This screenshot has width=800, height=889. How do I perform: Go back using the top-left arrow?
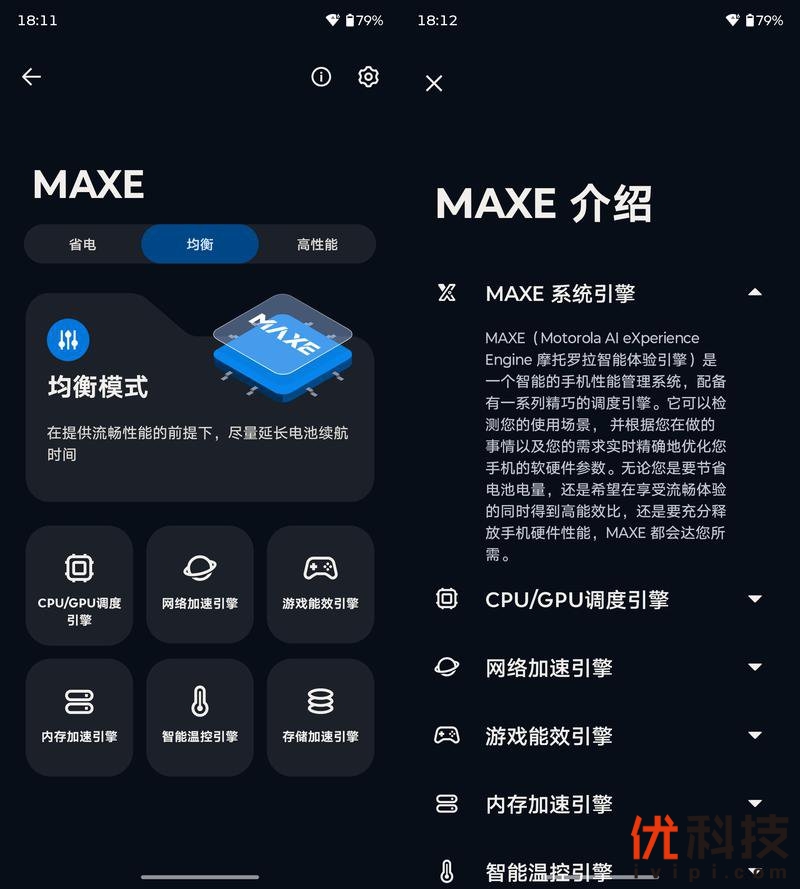(x=32, y=77)
